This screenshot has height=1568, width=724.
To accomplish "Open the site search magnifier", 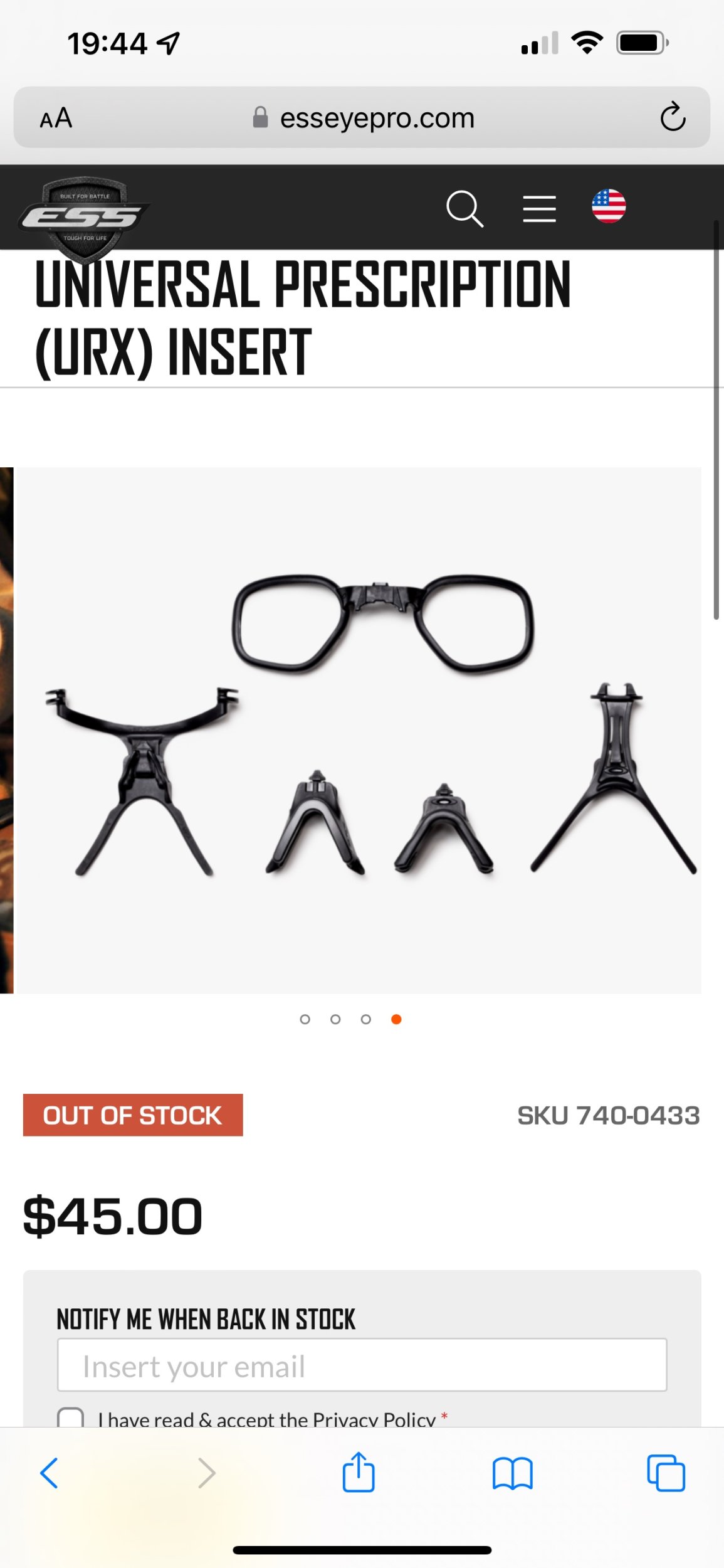I will click(x=464, y=208).
